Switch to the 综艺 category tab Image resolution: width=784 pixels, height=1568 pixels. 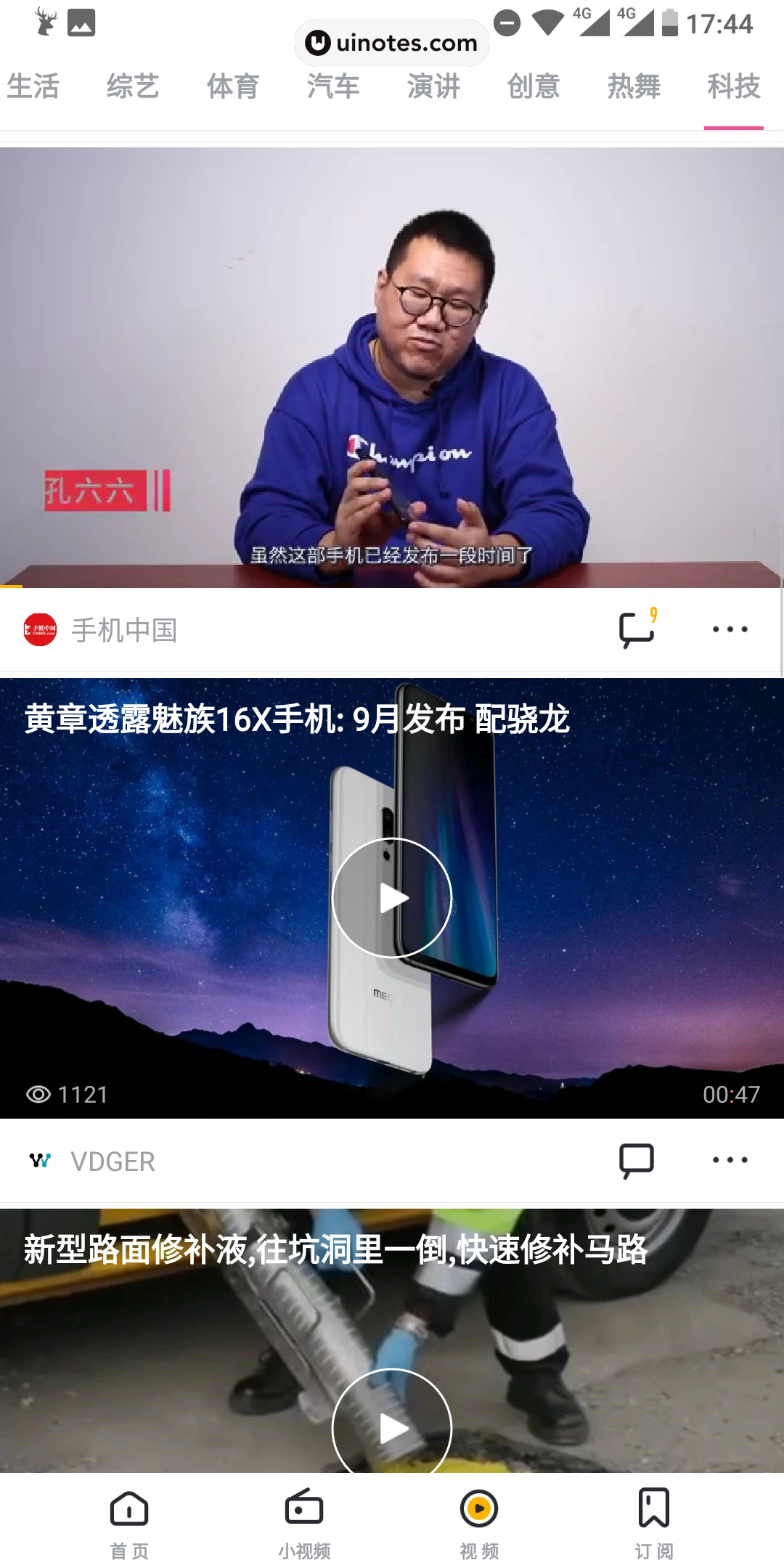tap(133, 86)
